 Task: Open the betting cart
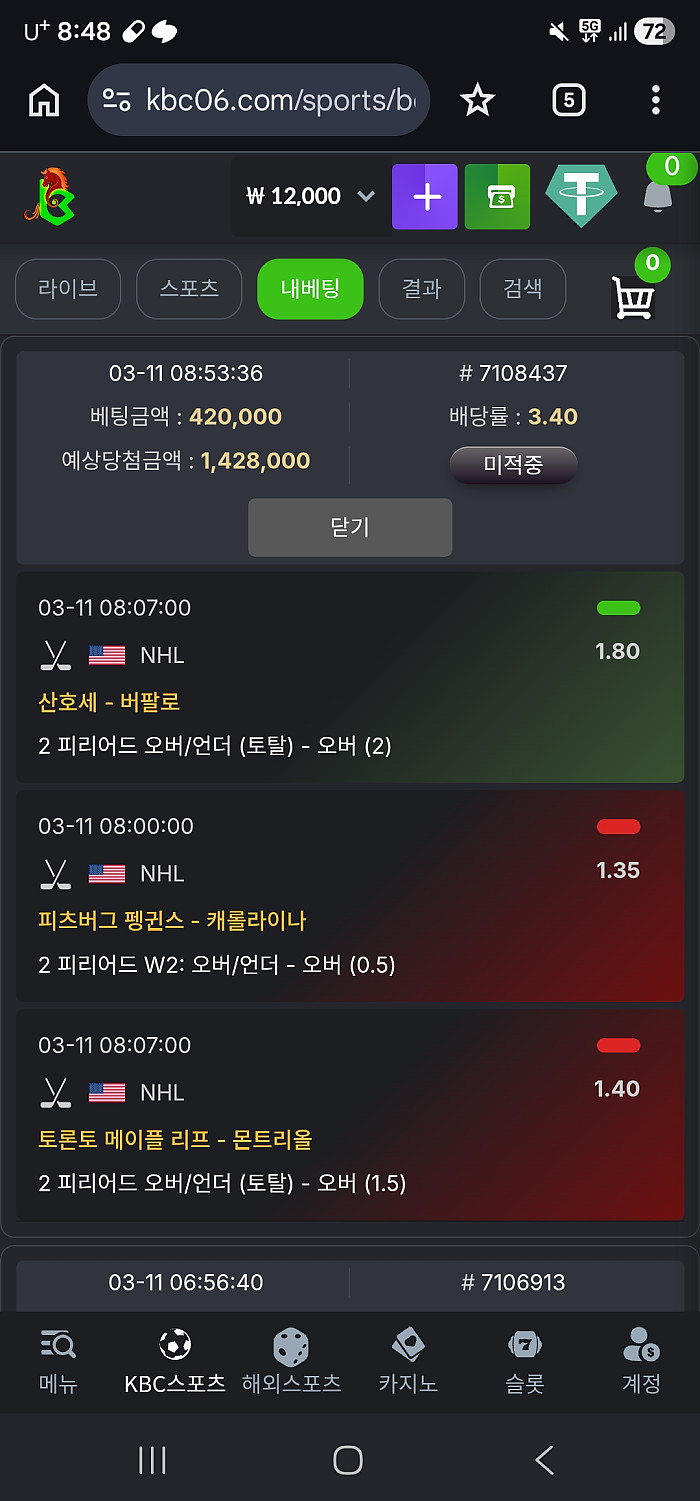click(633, 296)
